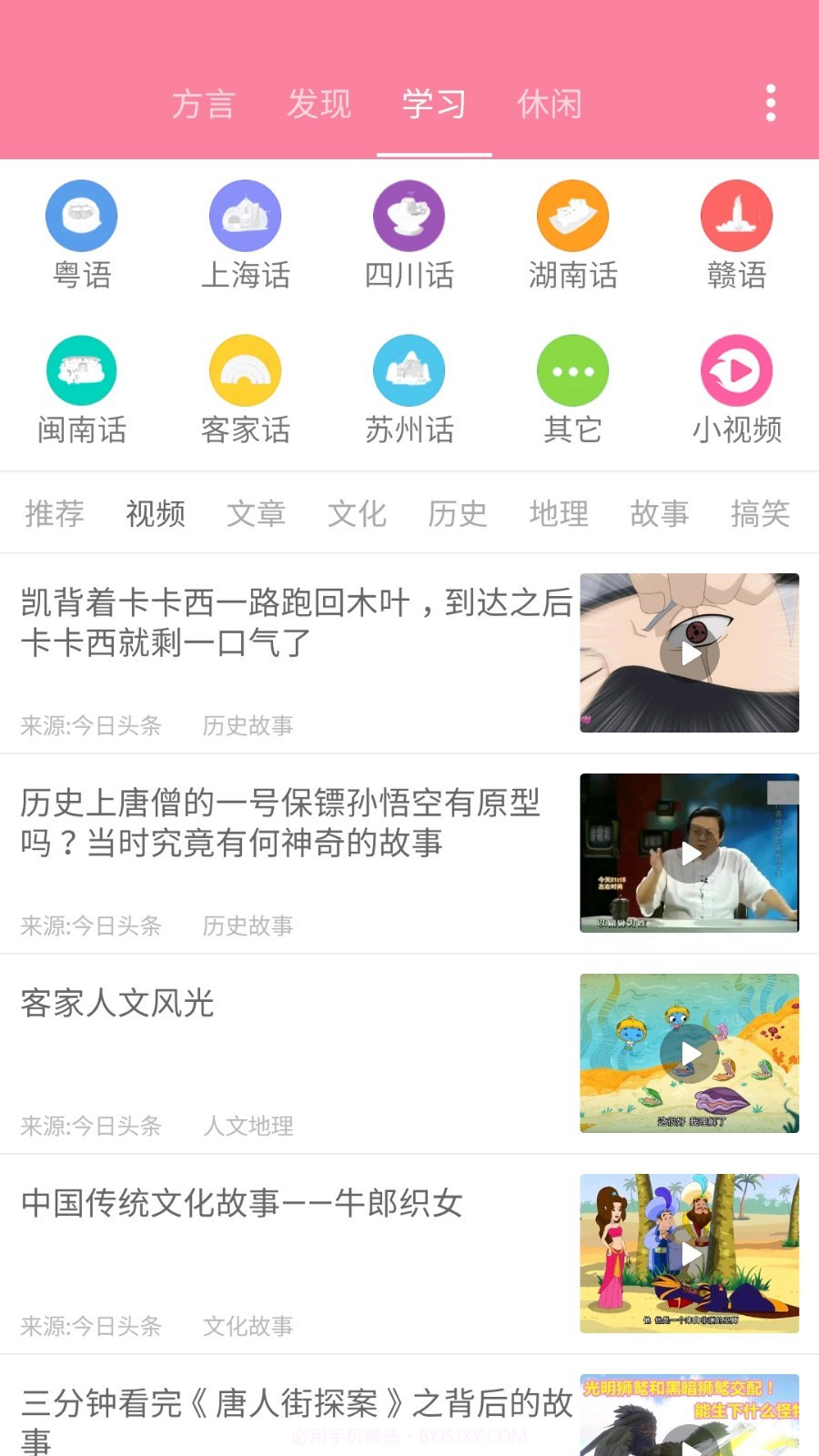
Task: Tap the 湖南话 (Hunanese) icon
Action: tap(572, 232)
